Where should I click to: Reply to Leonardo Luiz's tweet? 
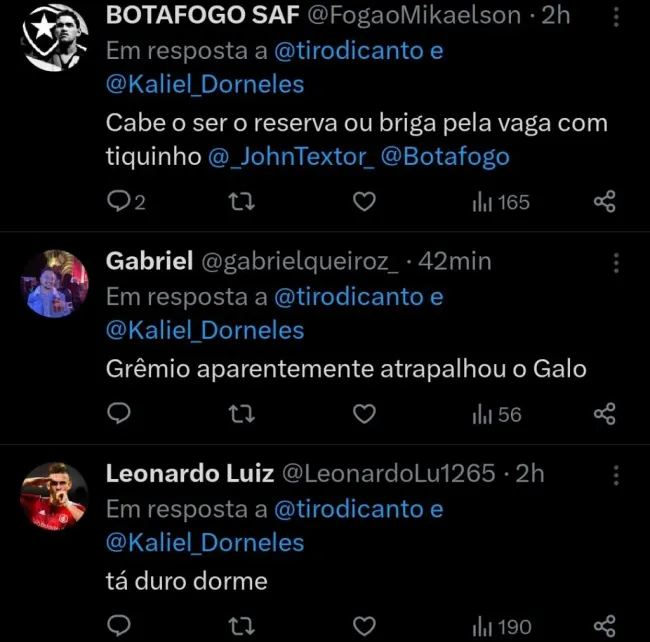click(x=119, y=627)
